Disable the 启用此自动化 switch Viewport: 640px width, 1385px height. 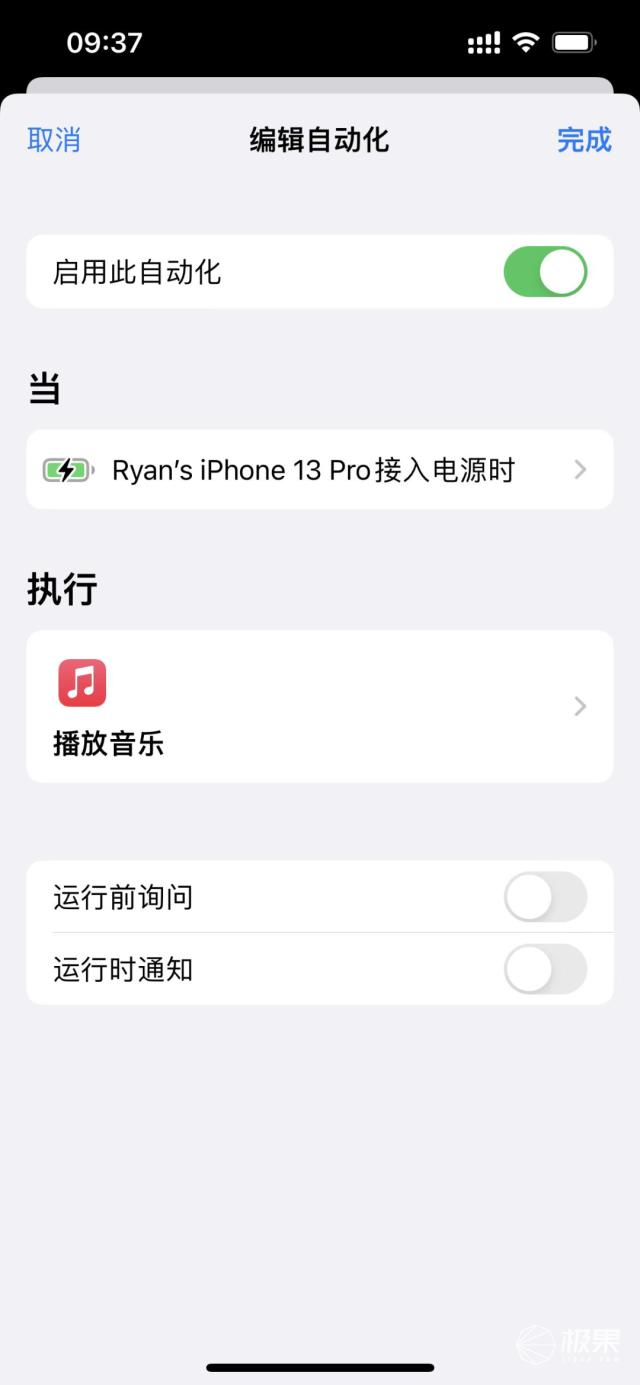click(545, 272)
